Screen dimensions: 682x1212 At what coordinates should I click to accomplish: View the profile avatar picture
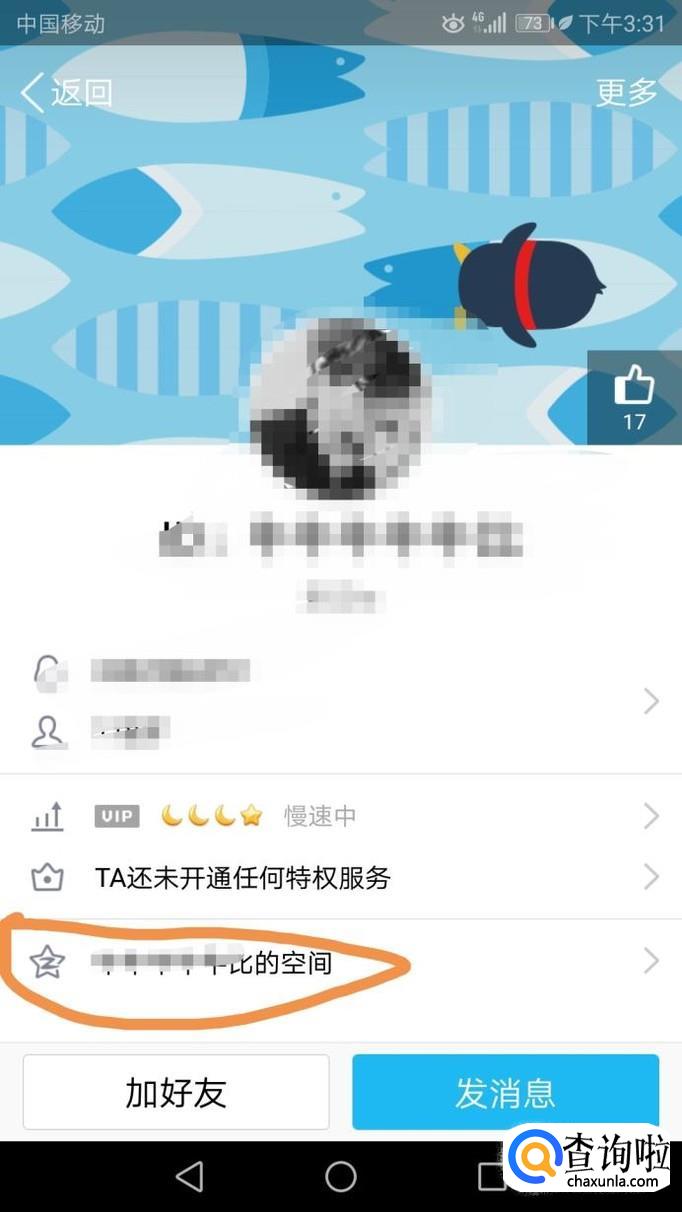pyautogui.click(x=341, y=409)
